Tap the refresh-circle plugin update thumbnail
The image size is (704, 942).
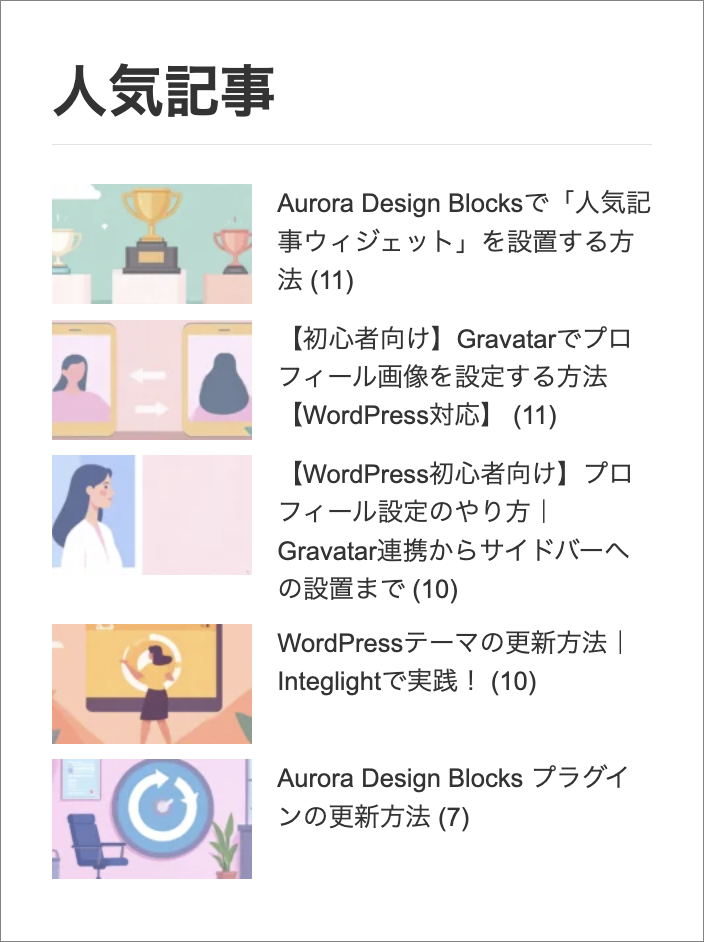152,818
